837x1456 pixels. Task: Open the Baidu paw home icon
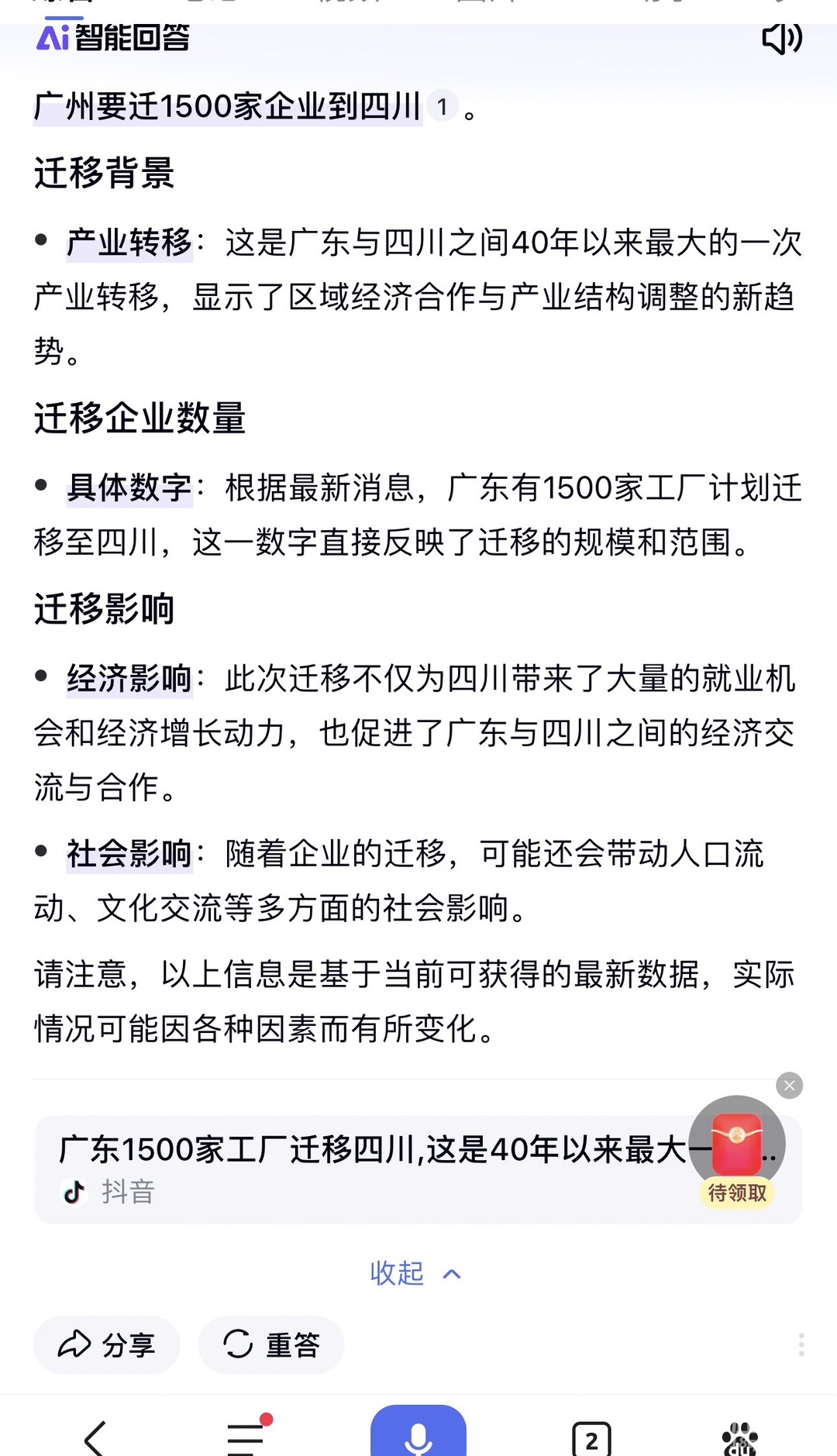(x=740, y=1438)
